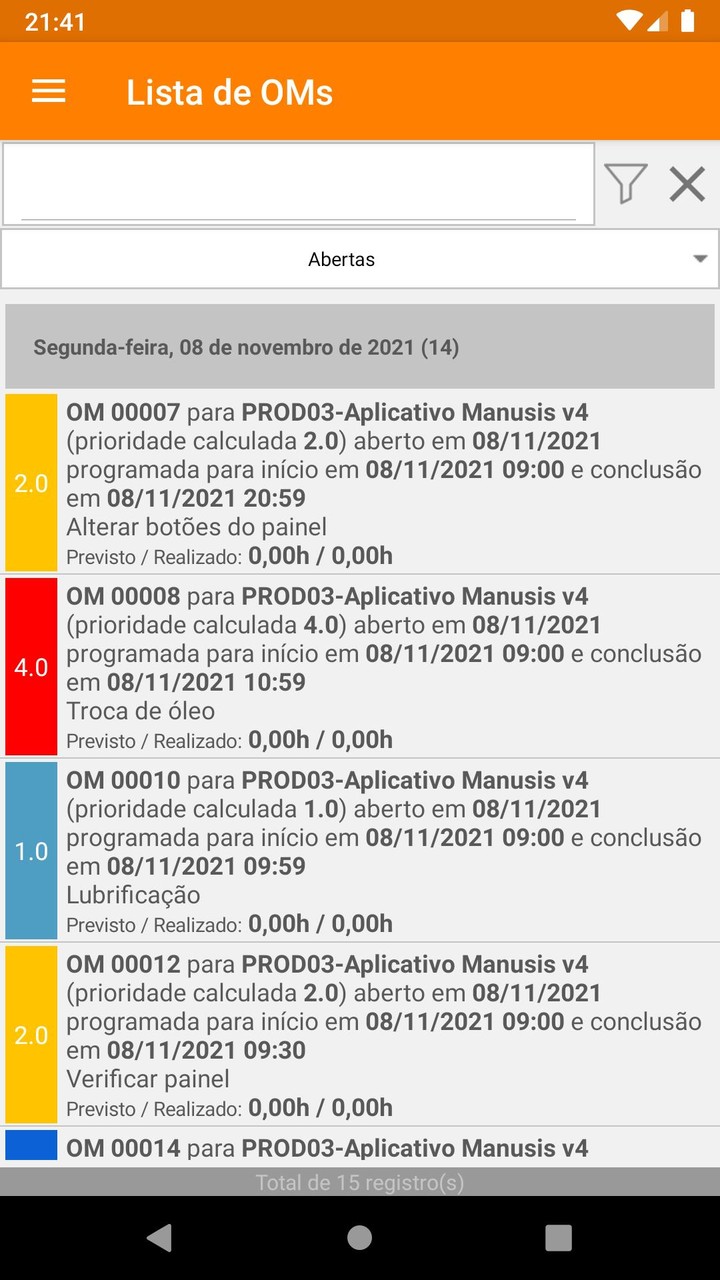Image resolution: width=720 pixels, height=1280 pixels.
Task: Tap the dropdown arrow next to Abertas
Action: coord(699,258)
